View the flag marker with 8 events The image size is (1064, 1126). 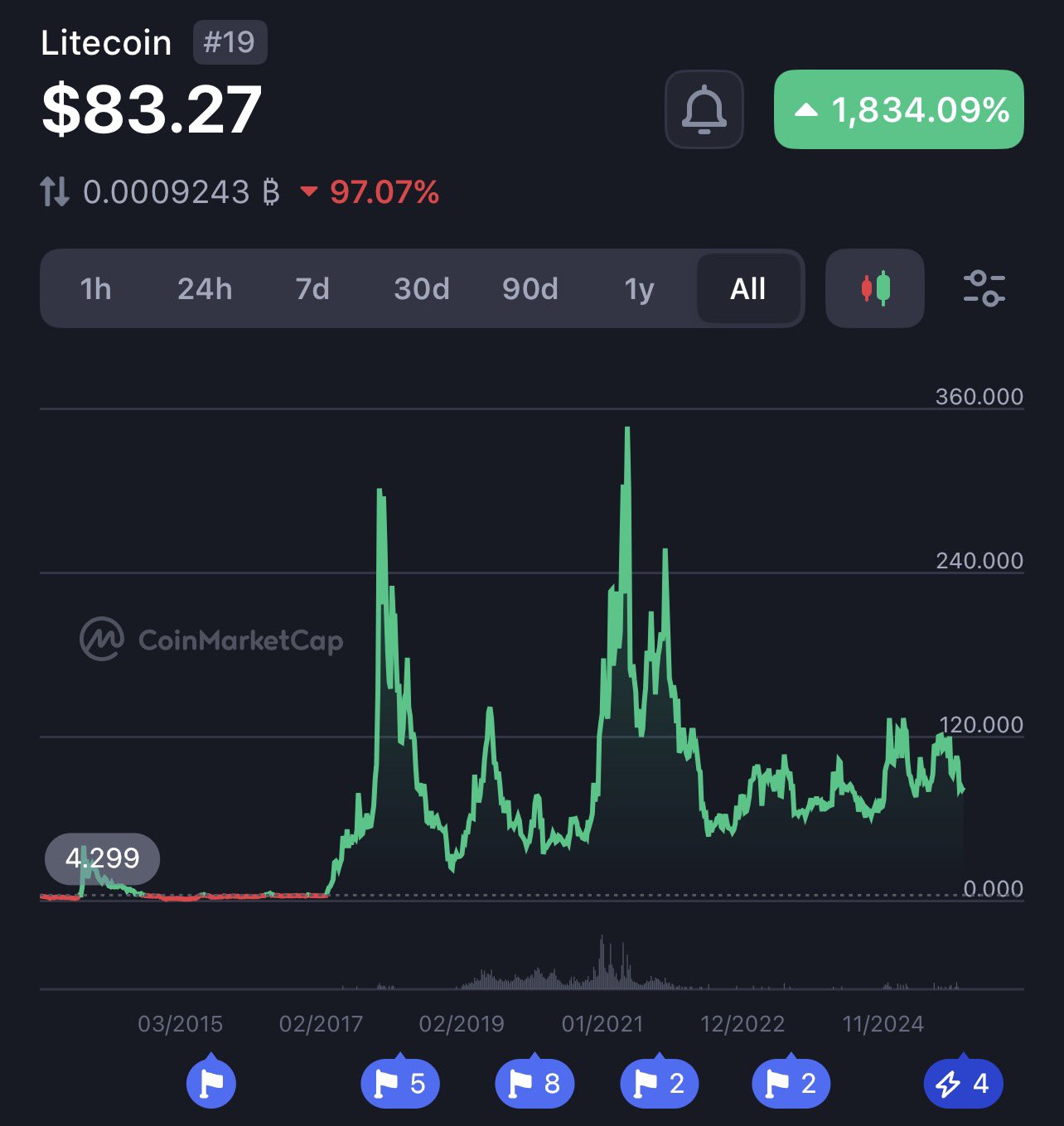(534, 1083)
